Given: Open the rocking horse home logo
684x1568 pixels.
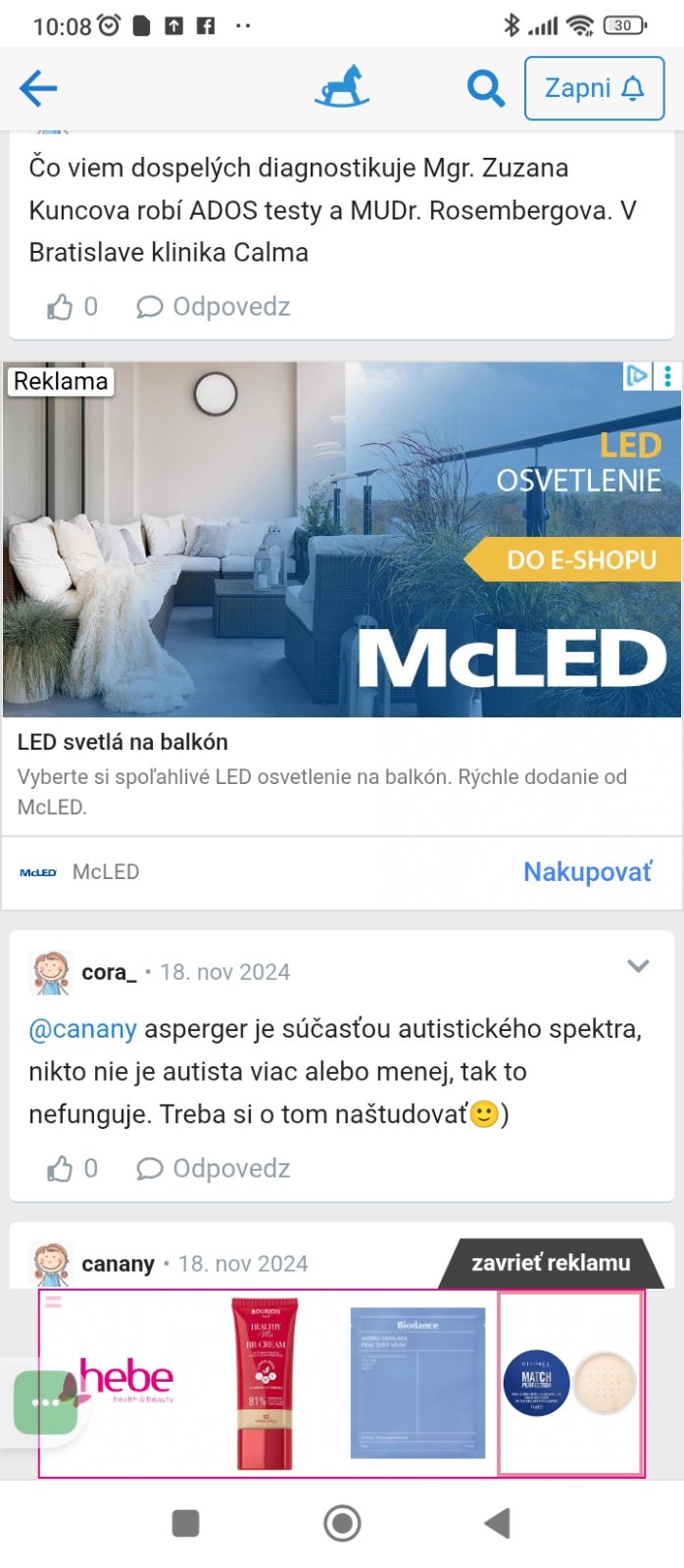Looking at the screenshot, I should coord(342,87).
